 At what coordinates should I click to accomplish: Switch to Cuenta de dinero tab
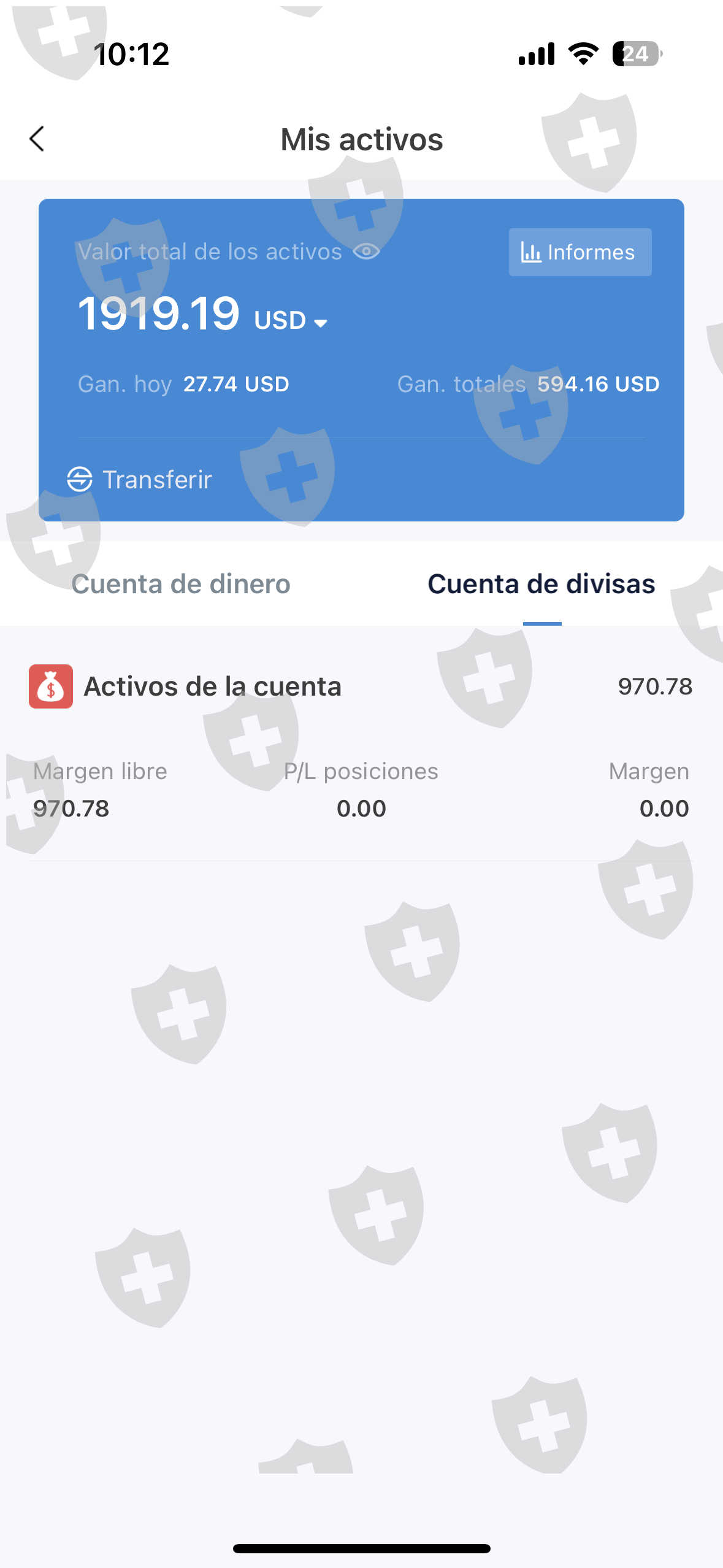181,584
